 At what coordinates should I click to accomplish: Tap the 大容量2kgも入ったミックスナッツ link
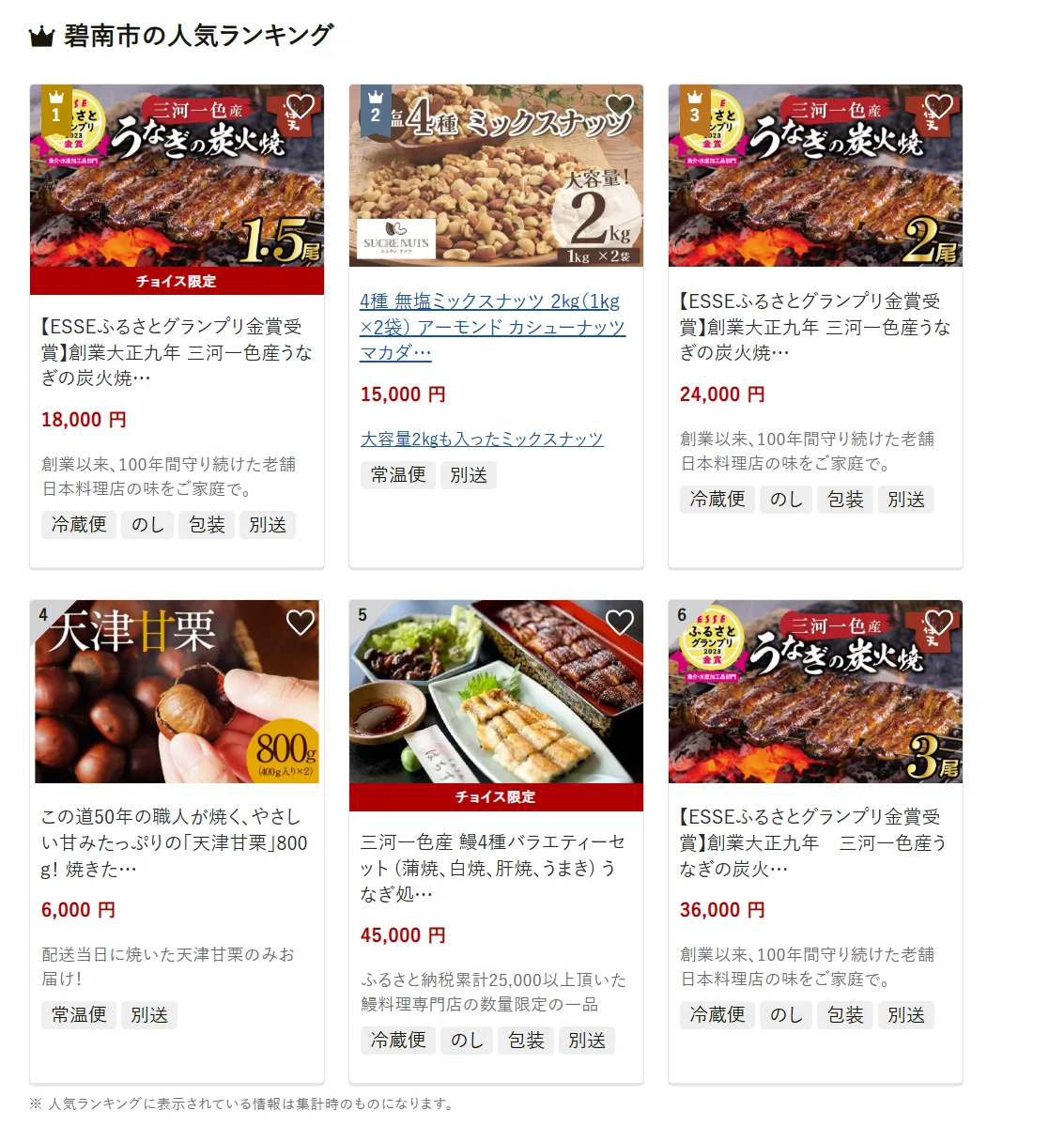point(482,439)
